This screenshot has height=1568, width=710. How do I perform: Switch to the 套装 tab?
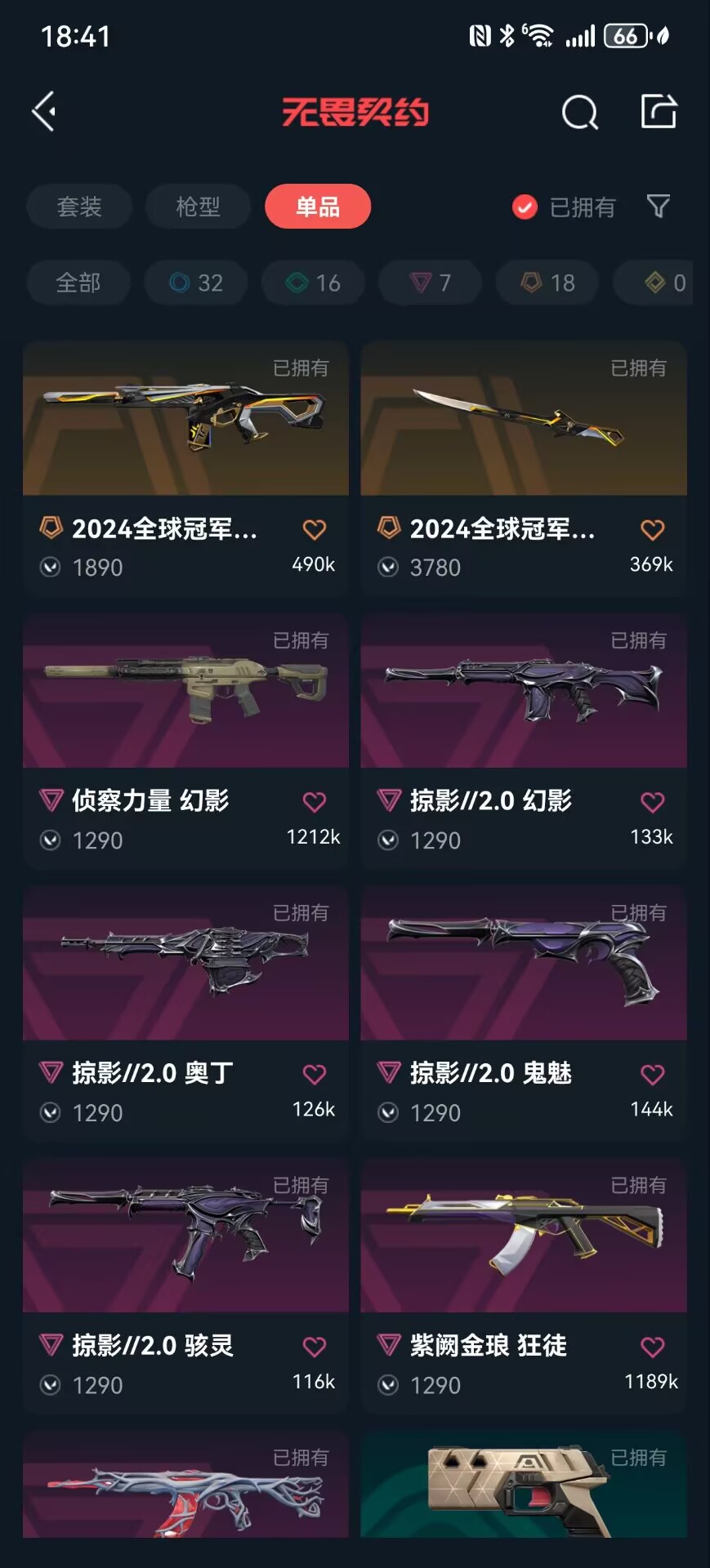[x=79, y=207]
